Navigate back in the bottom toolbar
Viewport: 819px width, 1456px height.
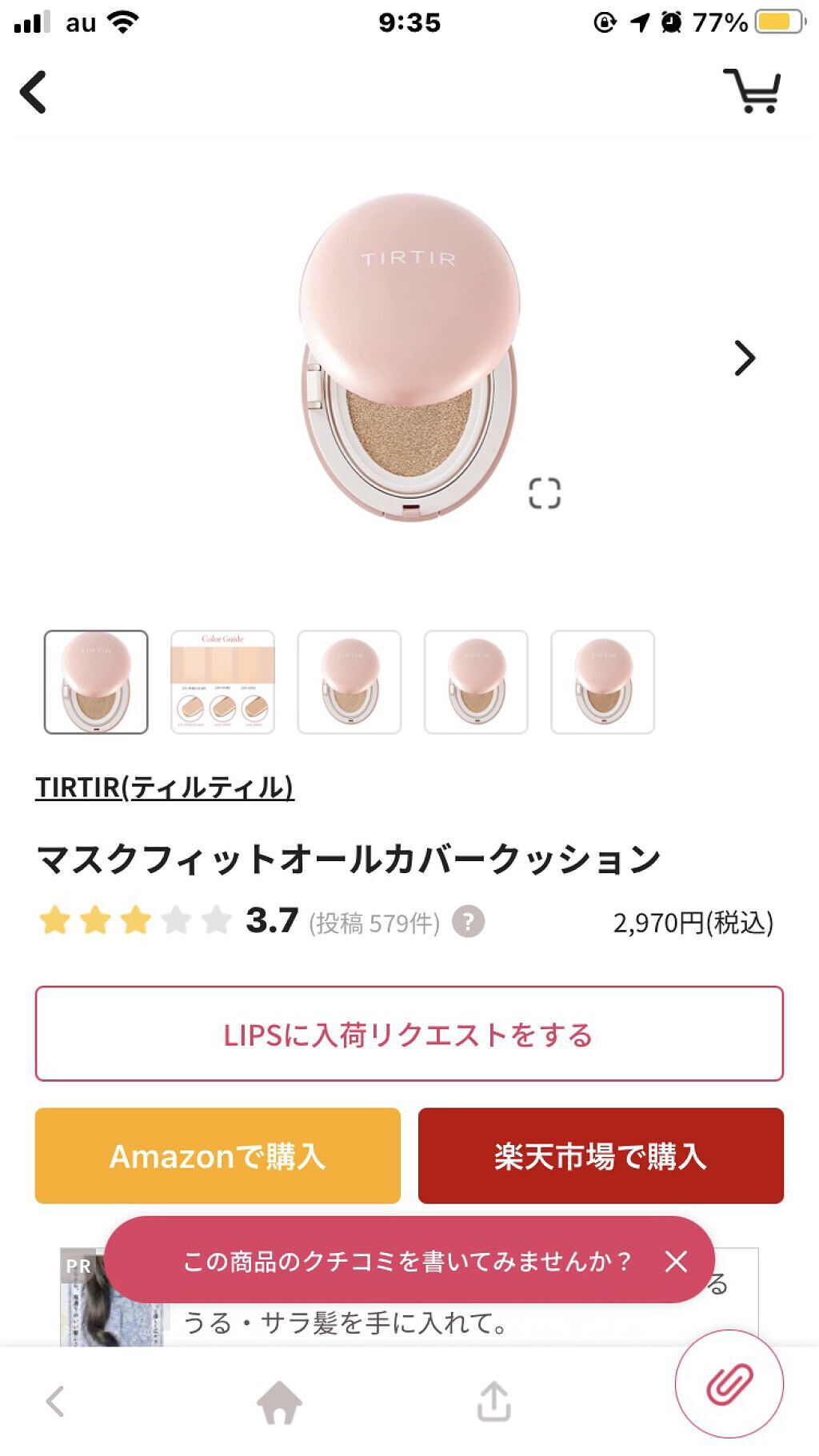[x=55, y=1402]
